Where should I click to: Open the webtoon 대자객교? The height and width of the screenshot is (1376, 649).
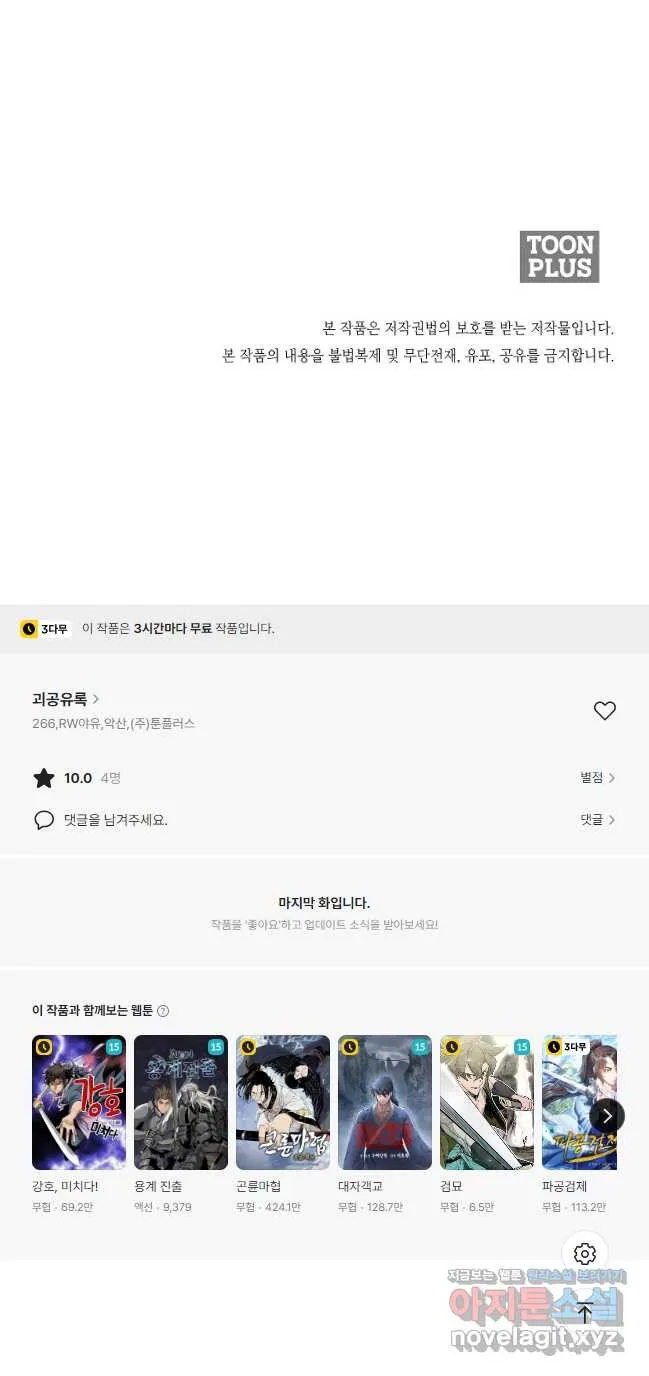coord(385,1103)
